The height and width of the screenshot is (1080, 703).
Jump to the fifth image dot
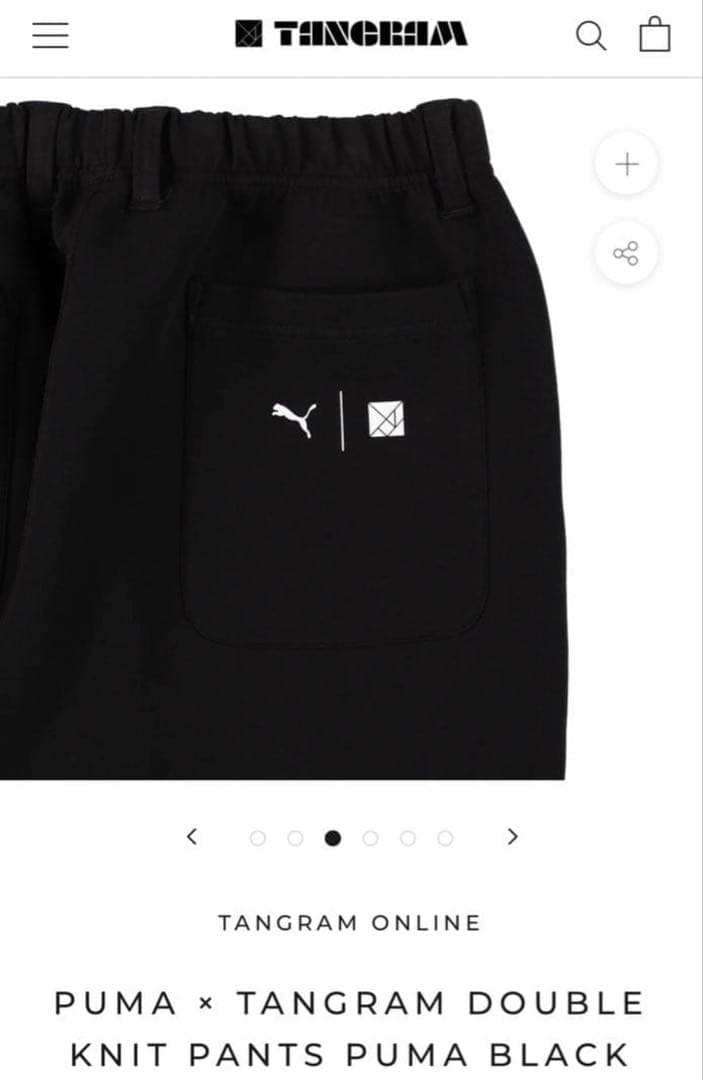coord(407,838)
